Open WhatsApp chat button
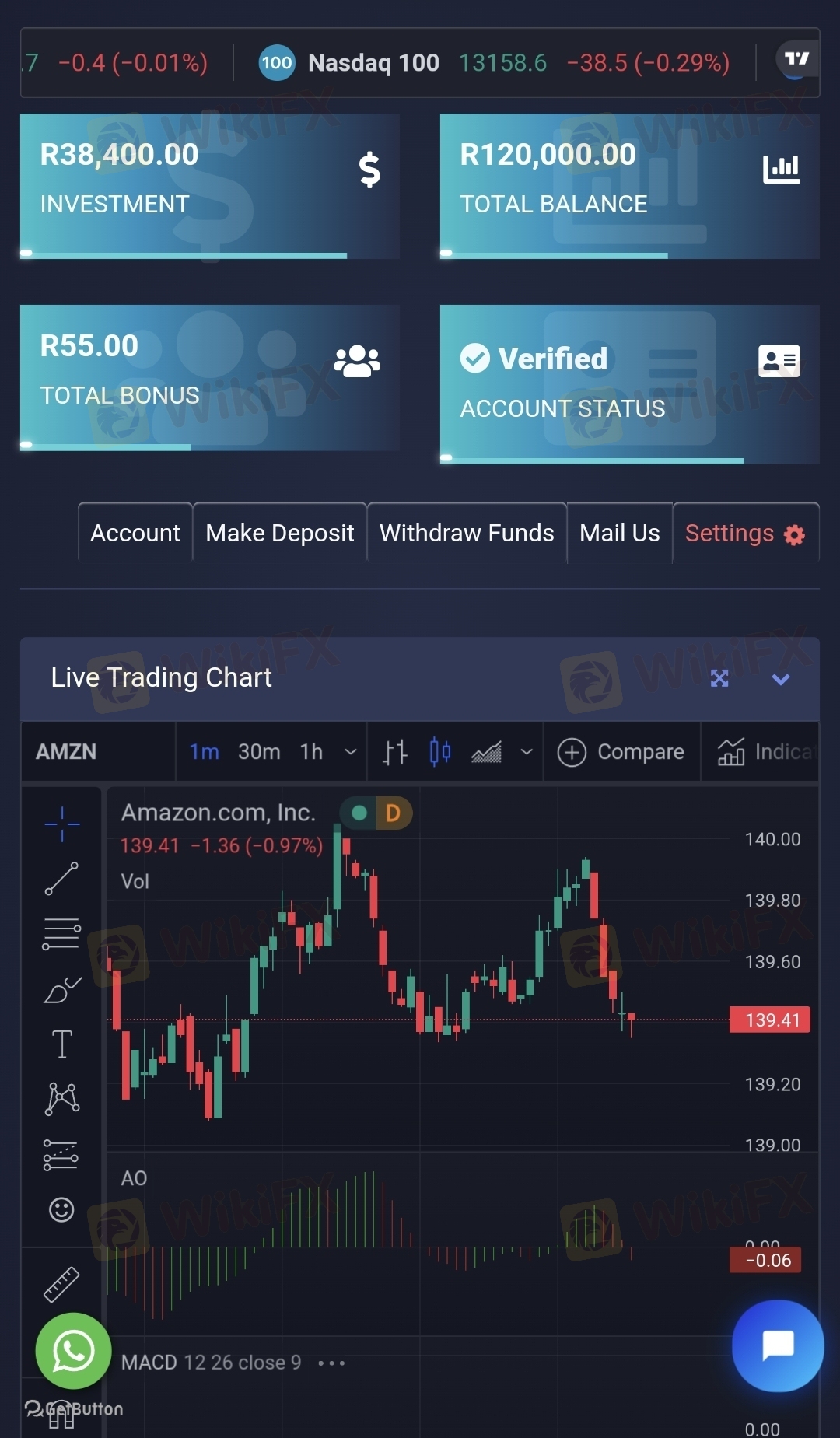Image resolution: width=840 pixels, height=1438 pixels. (73, 1351)
